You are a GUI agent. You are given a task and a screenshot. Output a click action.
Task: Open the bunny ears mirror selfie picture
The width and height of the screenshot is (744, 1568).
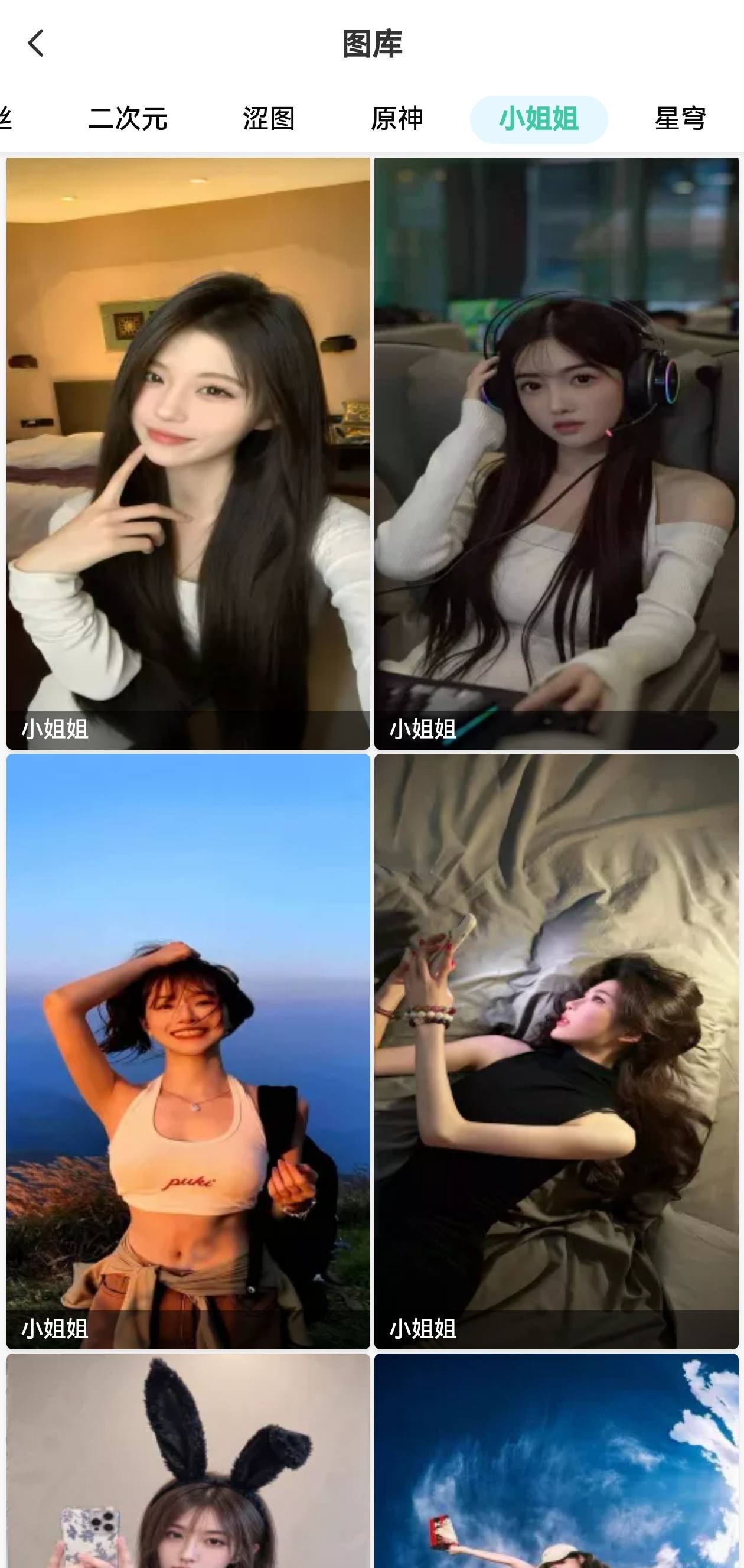point(188,1461)
